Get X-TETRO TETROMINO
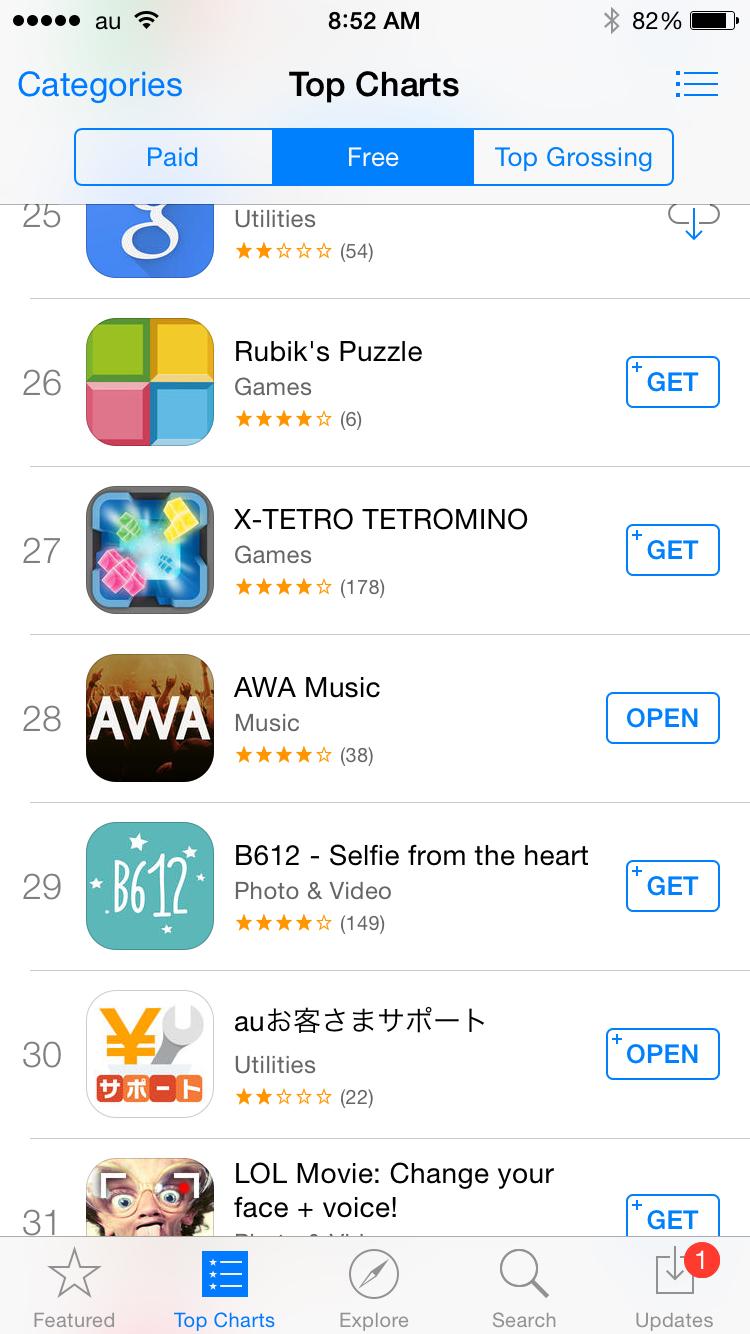The width and height of the screenshot is (750, 1334). pos(672,550)
